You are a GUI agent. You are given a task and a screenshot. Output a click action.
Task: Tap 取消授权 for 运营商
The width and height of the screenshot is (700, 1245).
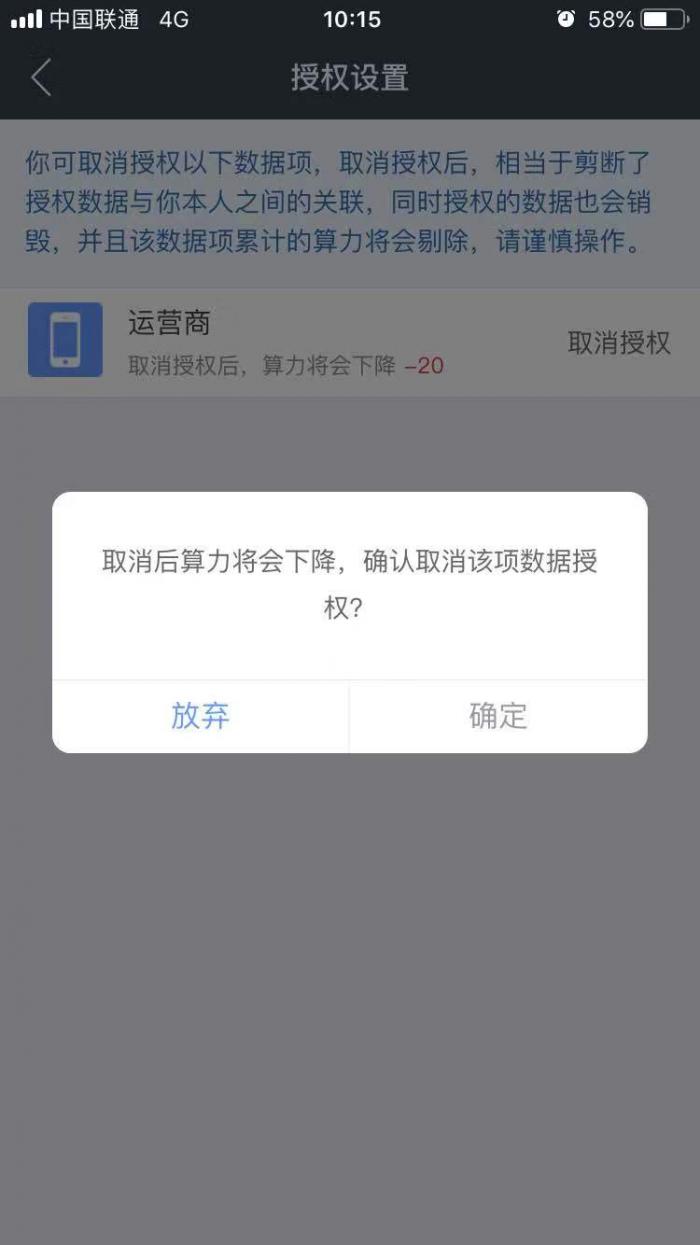pos(618,343)
